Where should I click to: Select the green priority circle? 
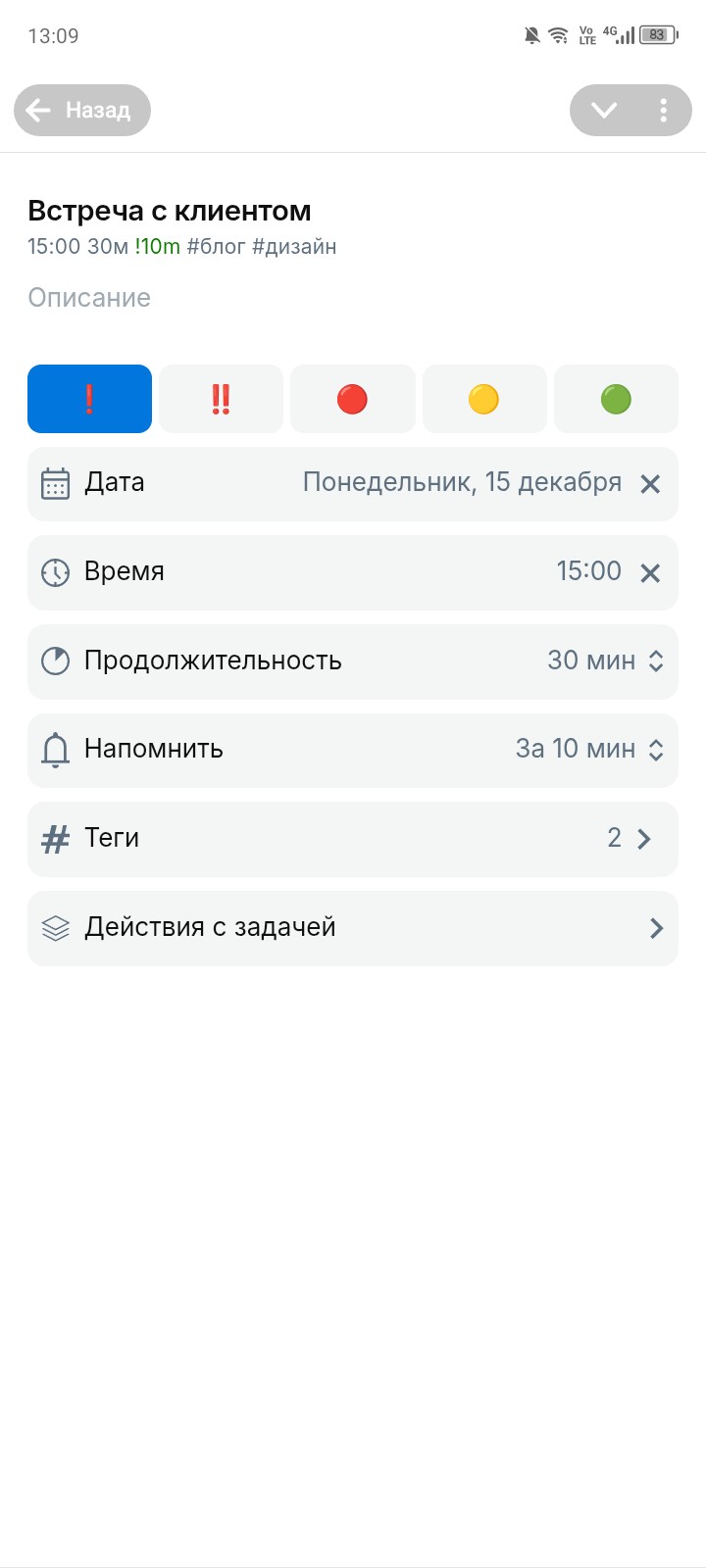(x=616, y=398)
